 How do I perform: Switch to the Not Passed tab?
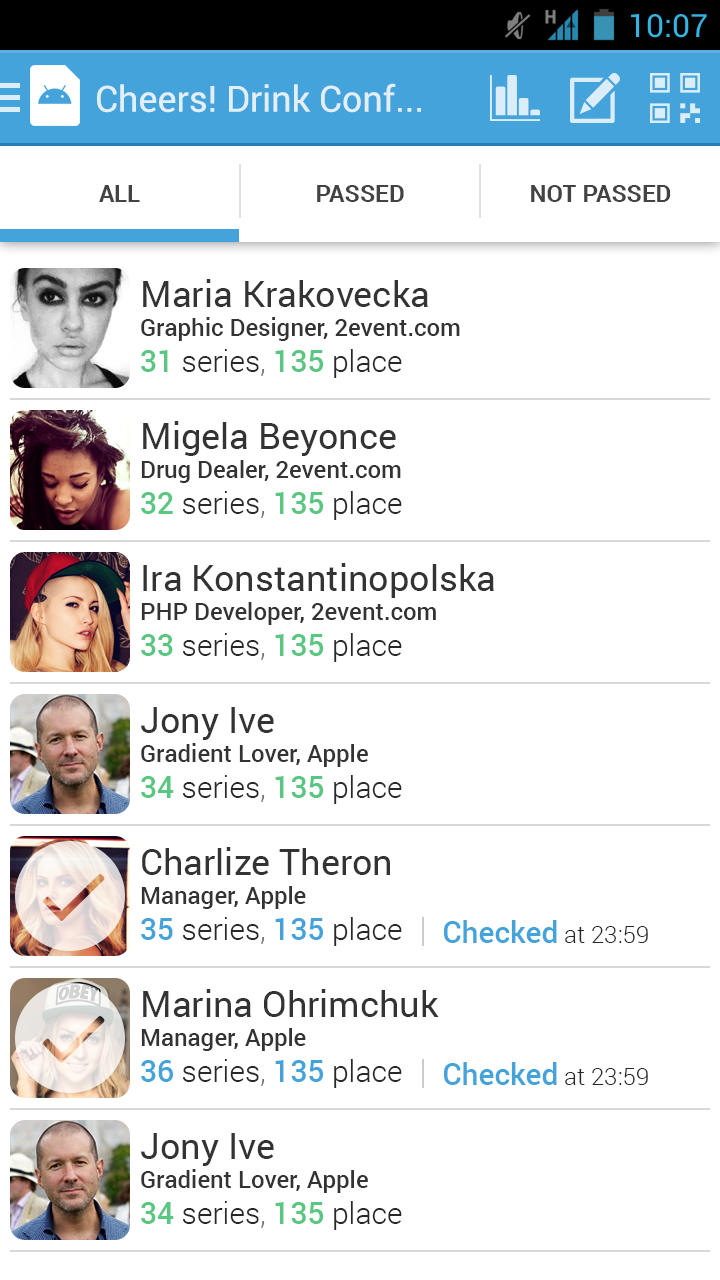pyautogui.click(x=600, y=194)
